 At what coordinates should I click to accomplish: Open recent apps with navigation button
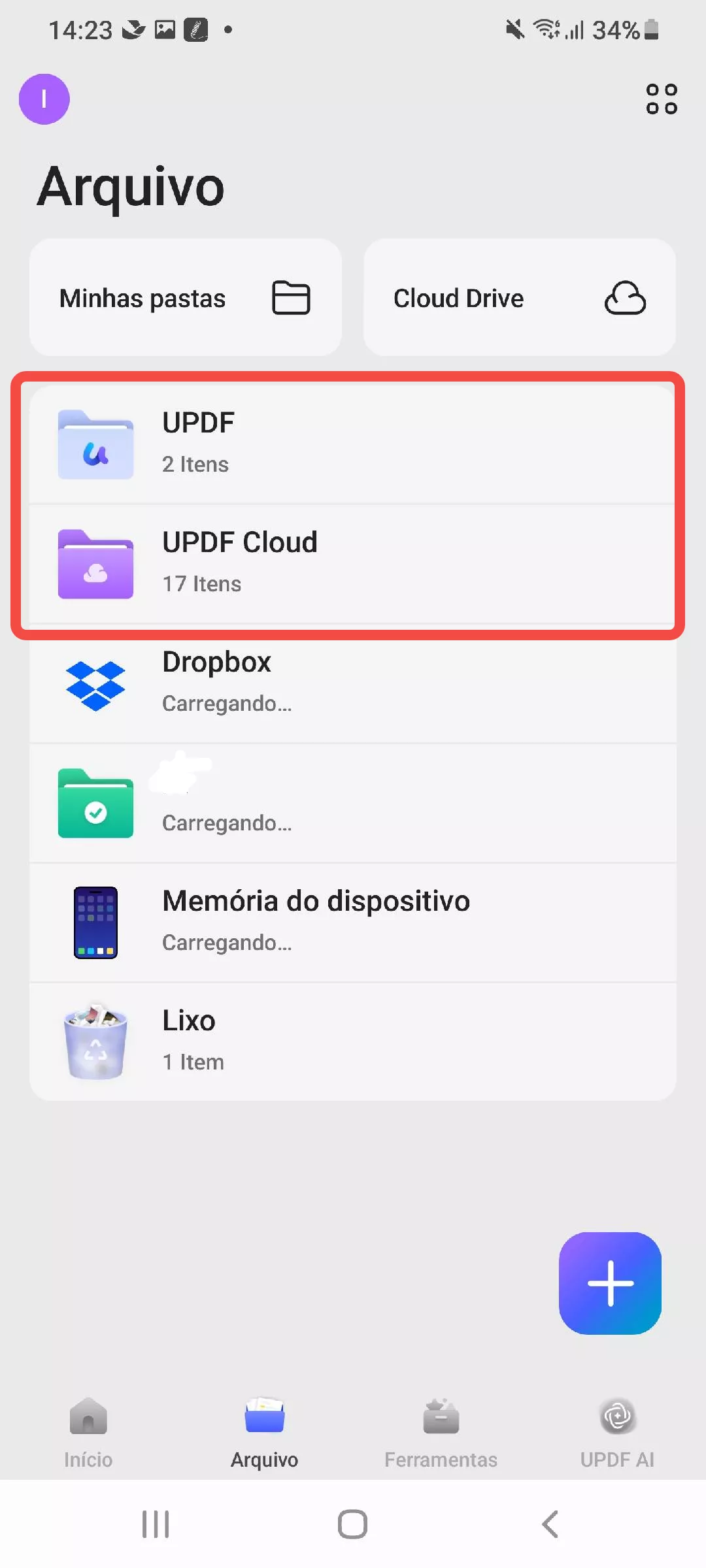pyautogui.click(x=155, y=1524)
